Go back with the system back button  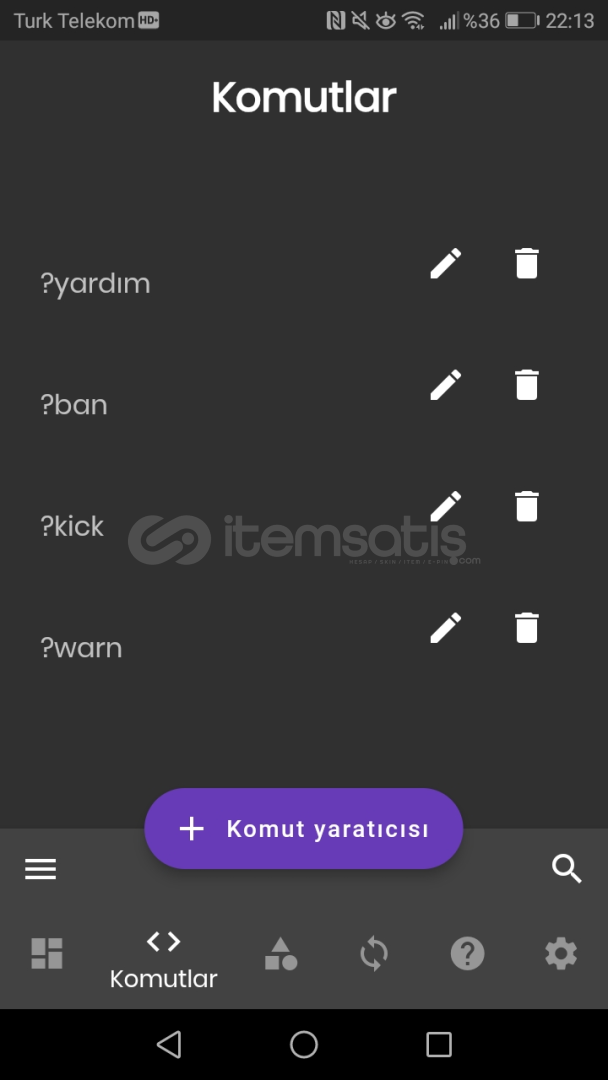[x=169, y=1044]
